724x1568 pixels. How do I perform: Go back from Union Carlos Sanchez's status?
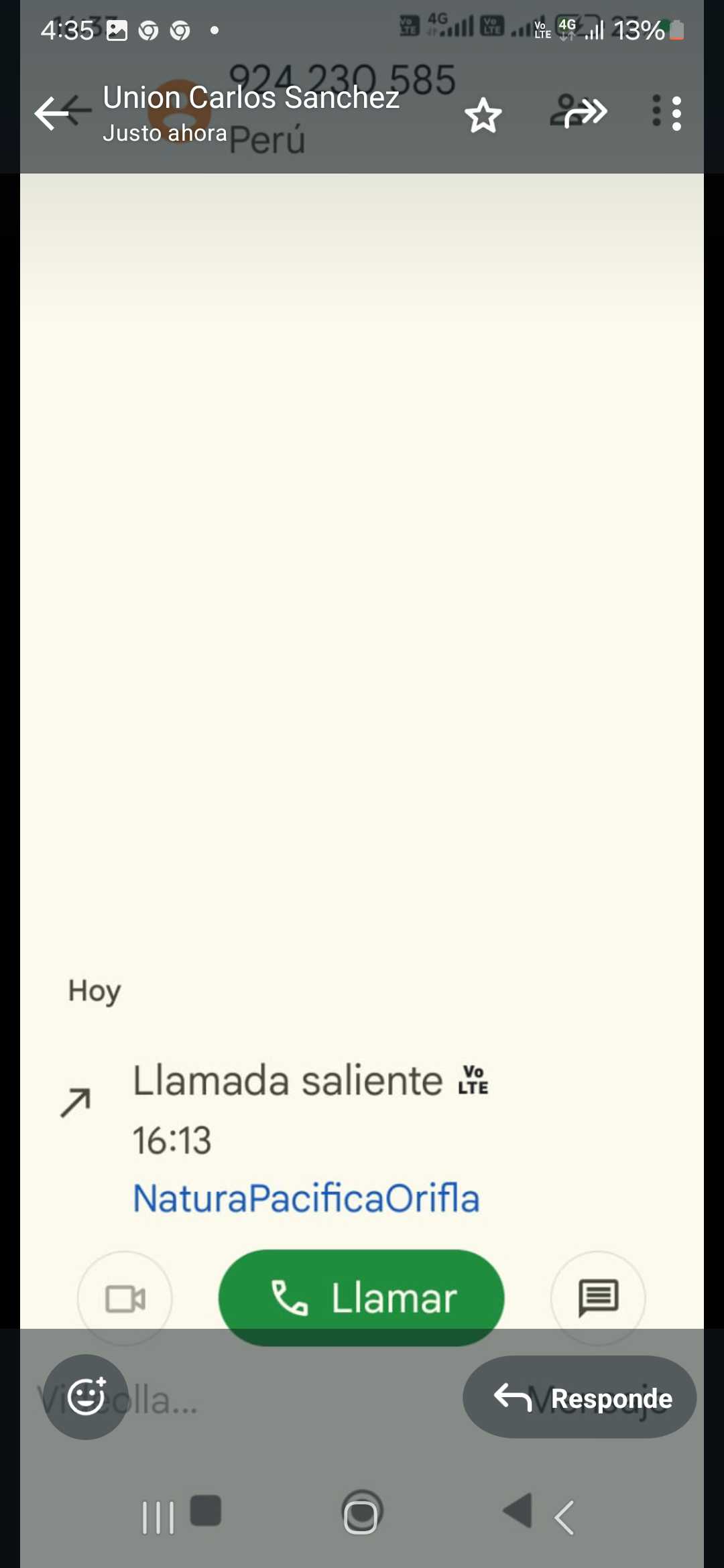click(x=54, y=113)
